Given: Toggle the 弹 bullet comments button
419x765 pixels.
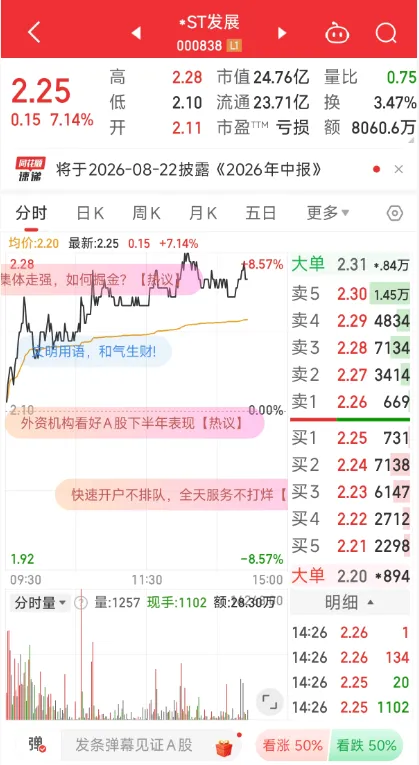Looking at the screenshot, I should pyautogui.click(x=37, y=745).
